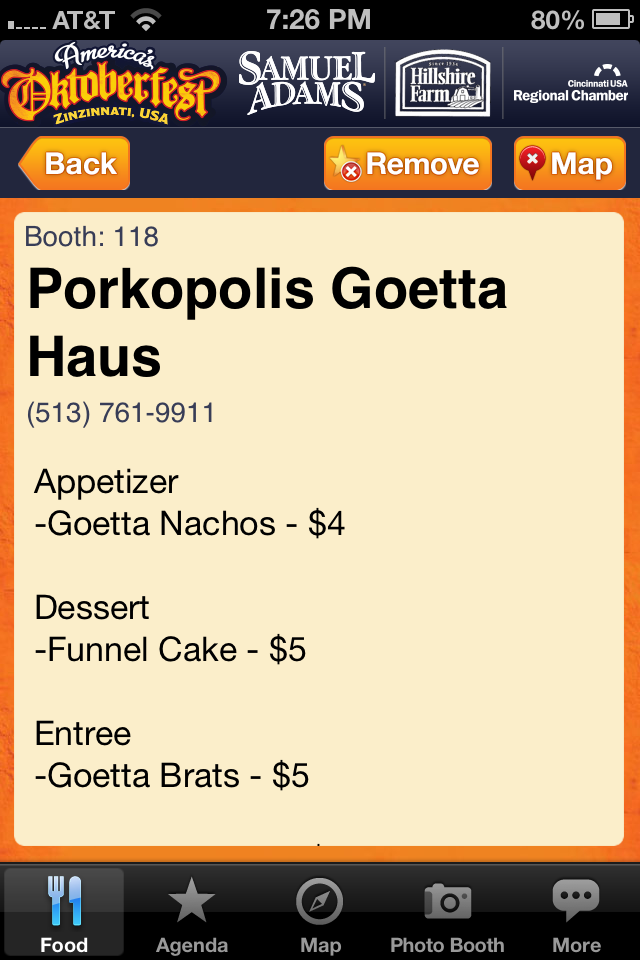Call the phone number (513) 761-9911
Image resolution: width=640 pixels, height=960 pixels.
pyautogui.click(x=121, y=413)
